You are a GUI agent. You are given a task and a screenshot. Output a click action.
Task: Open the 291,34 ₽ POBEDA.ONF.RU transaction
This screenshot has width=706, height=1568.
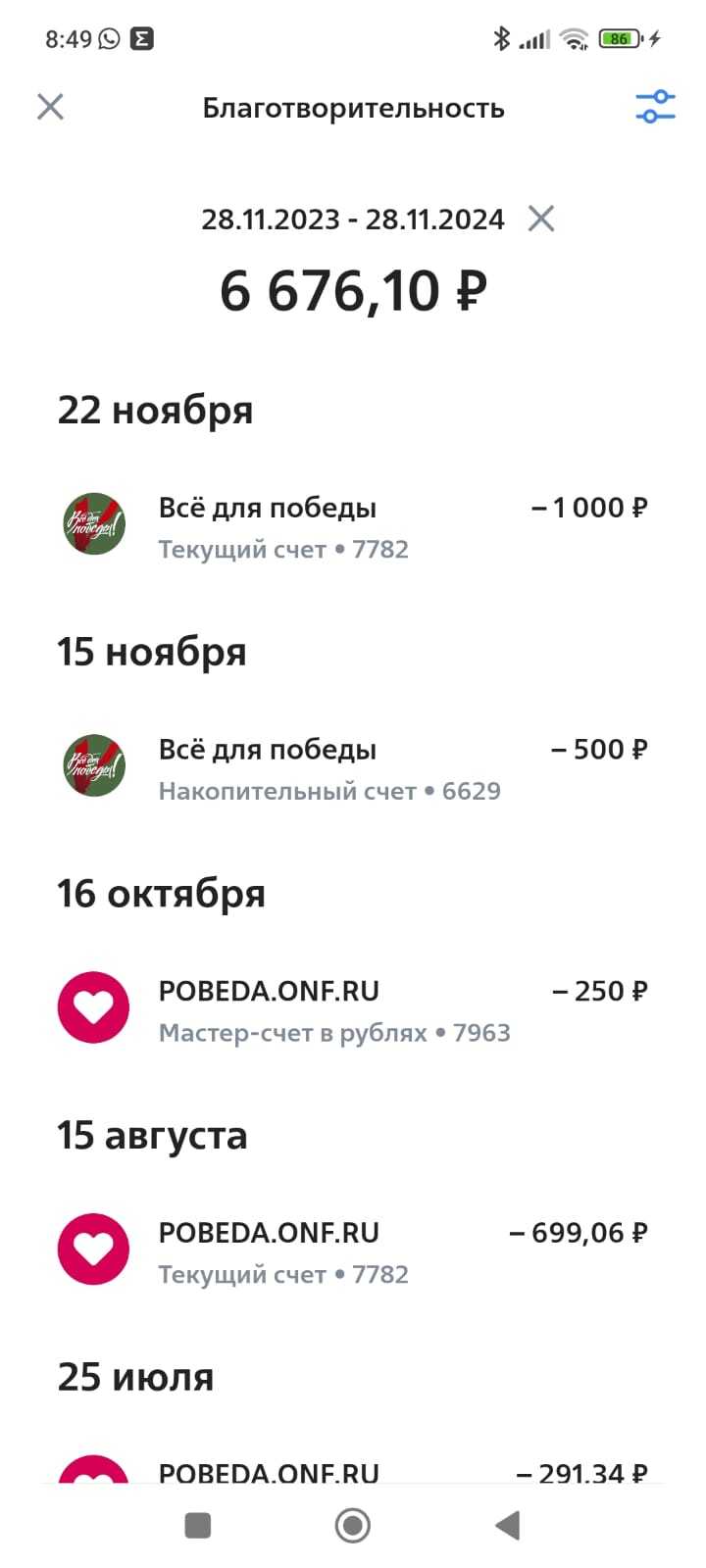pos(353,1470)
